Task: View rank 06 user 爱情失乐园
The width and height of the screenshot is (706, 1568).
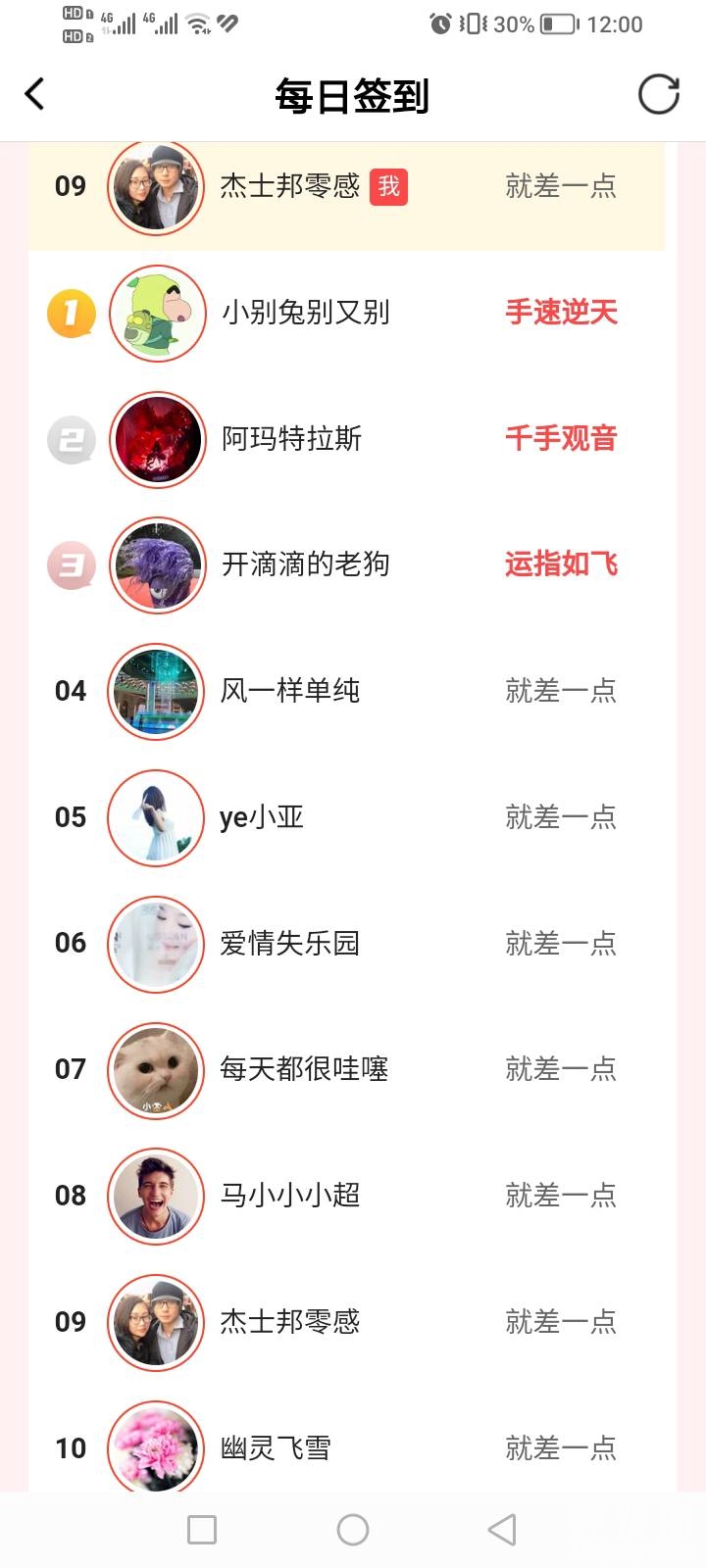Action: (289, 943)
